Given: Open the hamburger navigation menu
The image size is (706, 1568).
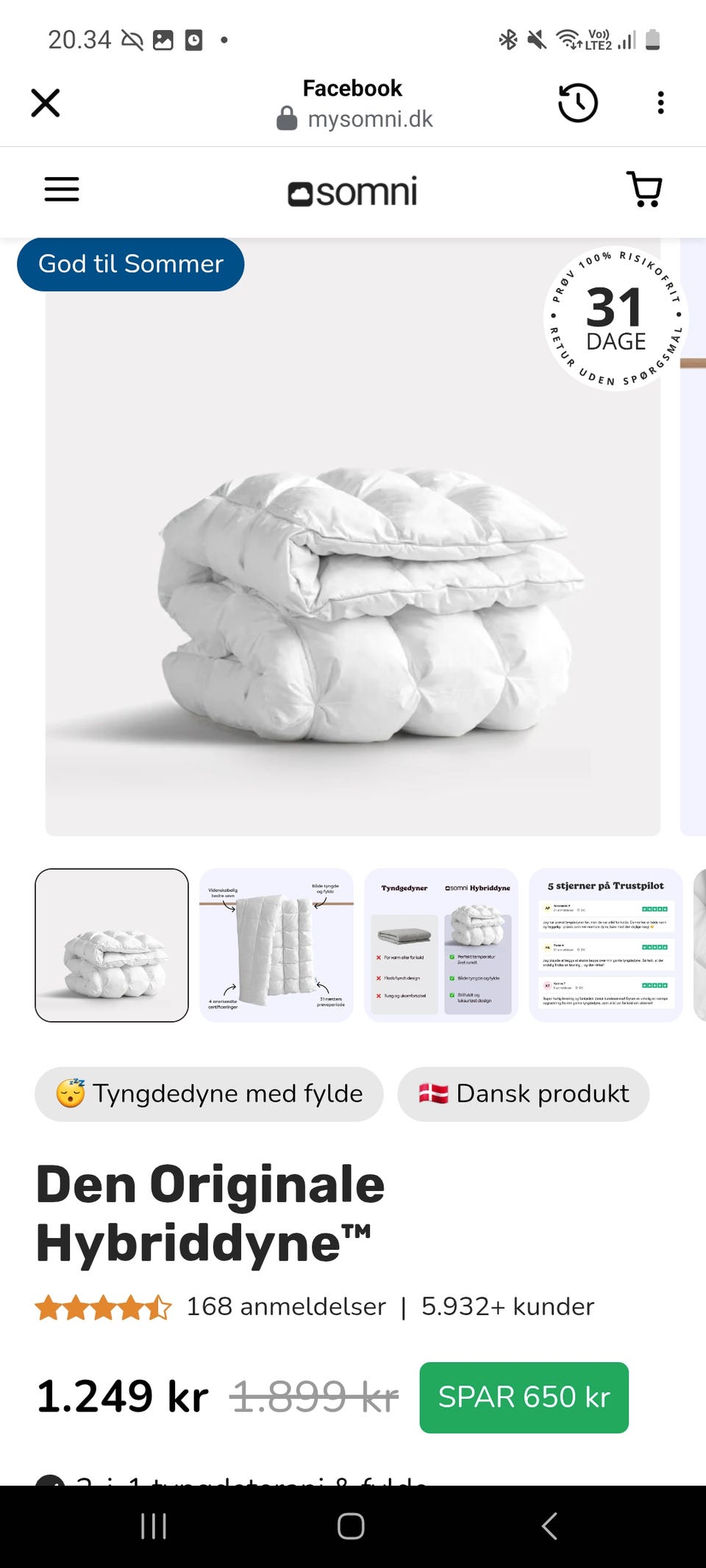Looking at the screenshot, I should click(x=62, y=190).
